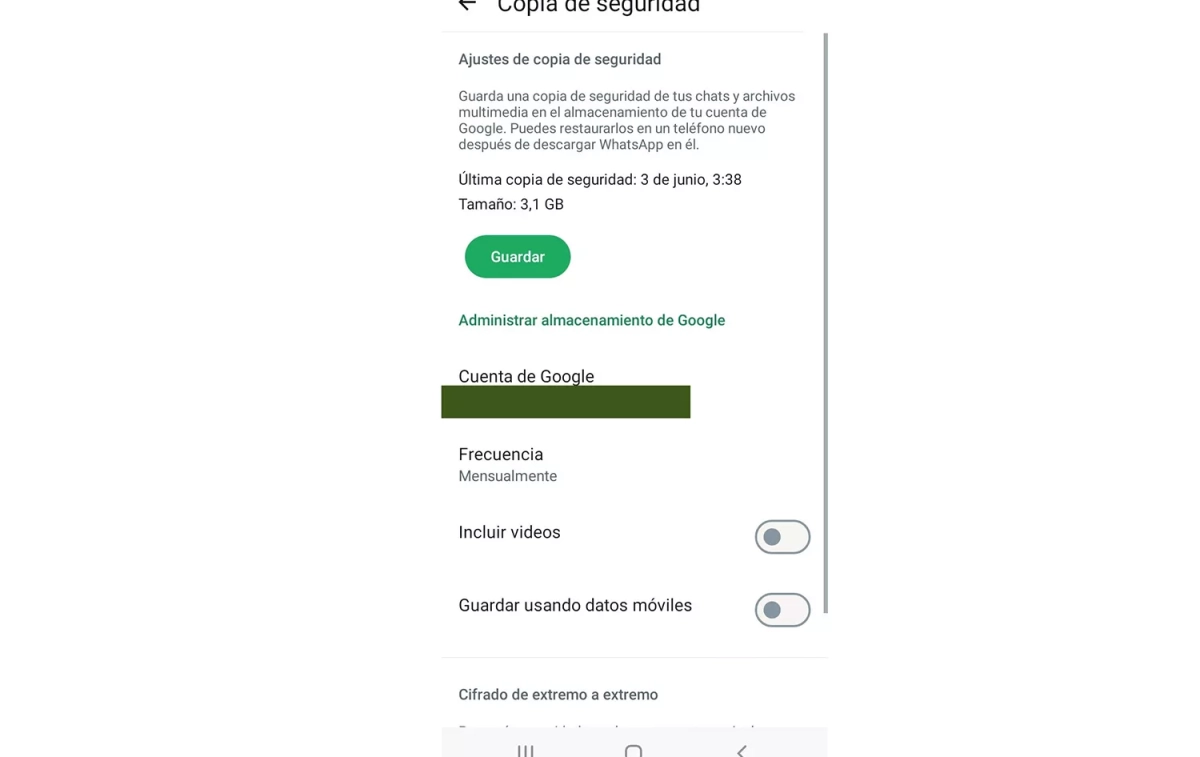The image size is (1200, 757).
Task: Go to the phone home screen
Action: pos(633,750)
